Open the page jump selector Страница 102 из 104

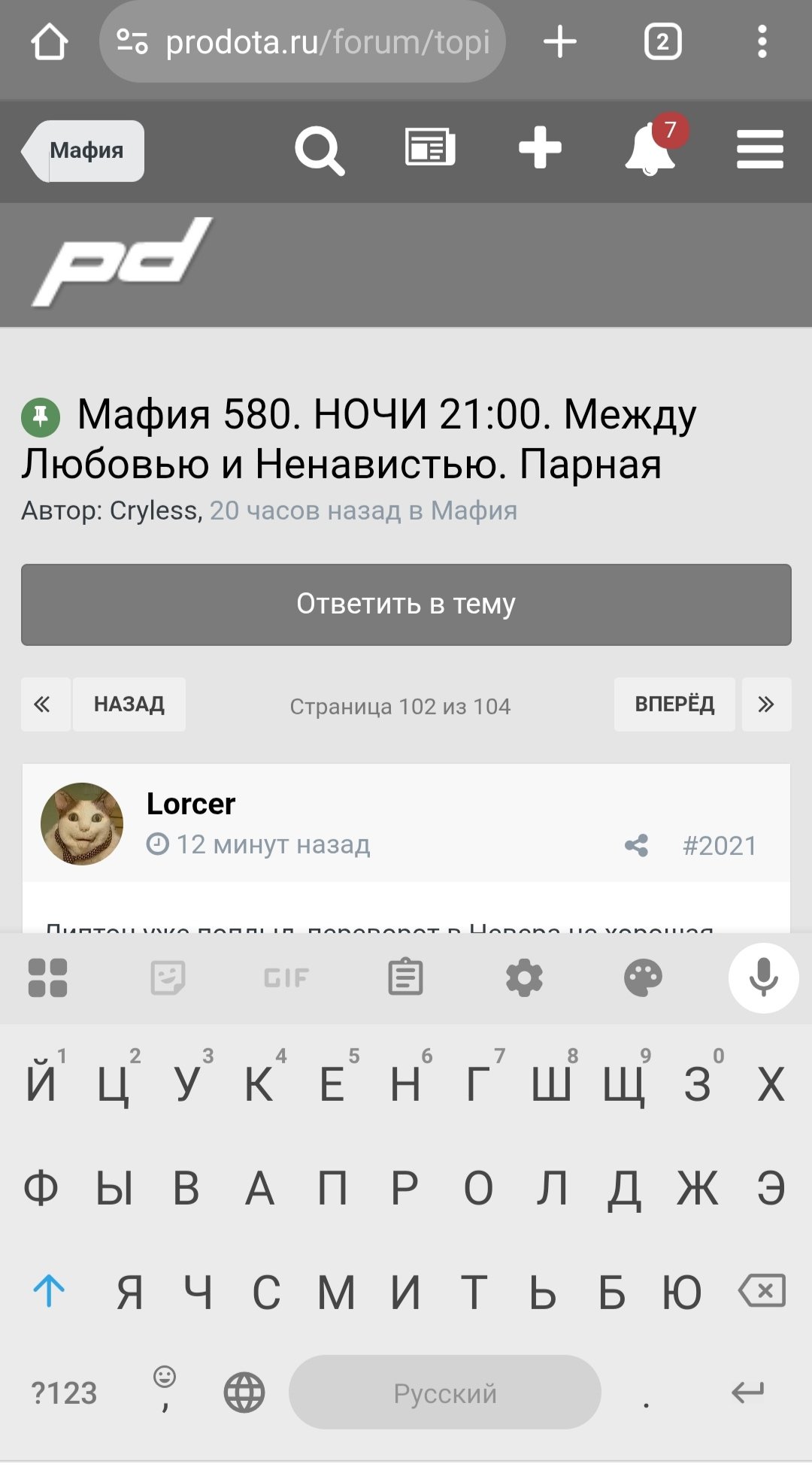[x=400, y=706]
